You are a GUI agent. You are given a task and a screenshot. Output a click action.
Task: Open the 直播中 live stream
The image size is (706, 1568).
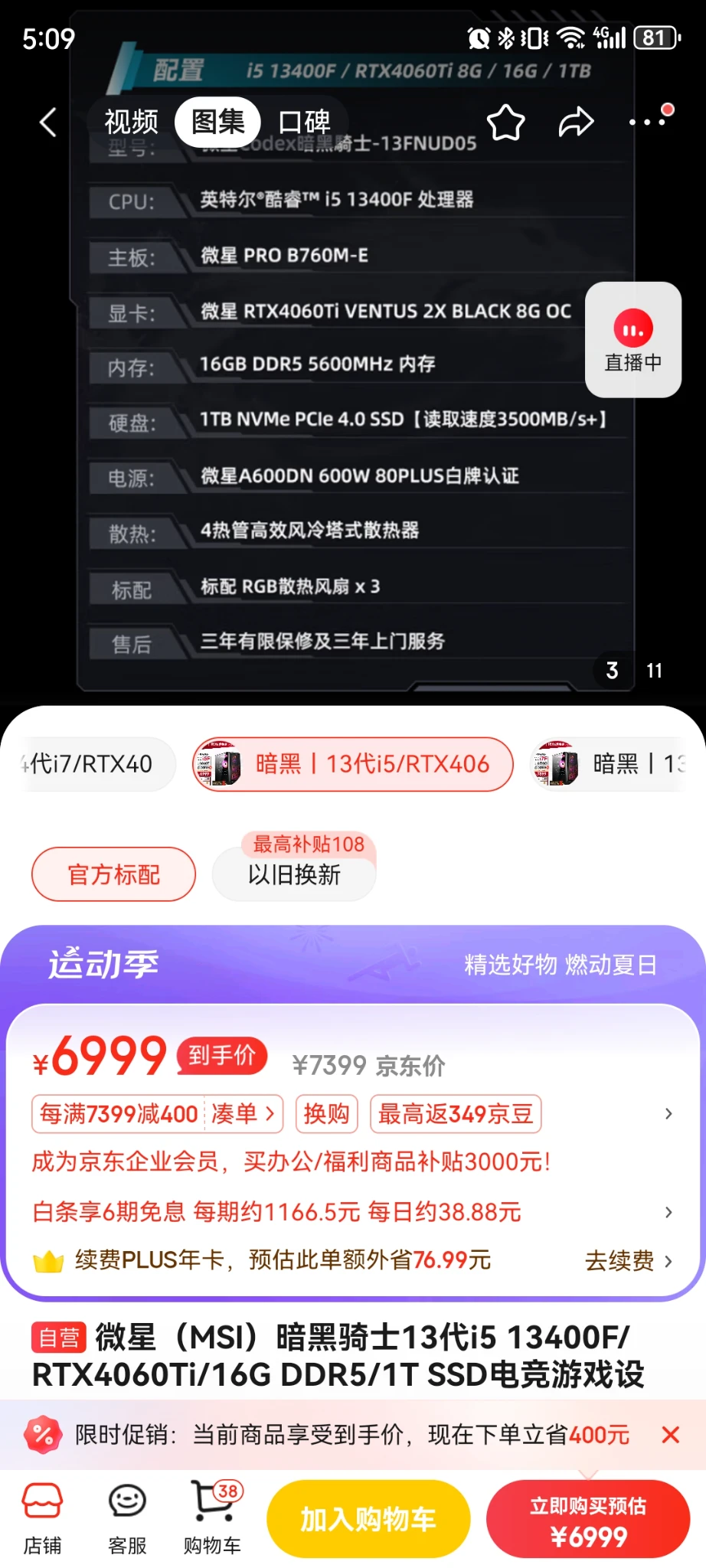[633, 339]
